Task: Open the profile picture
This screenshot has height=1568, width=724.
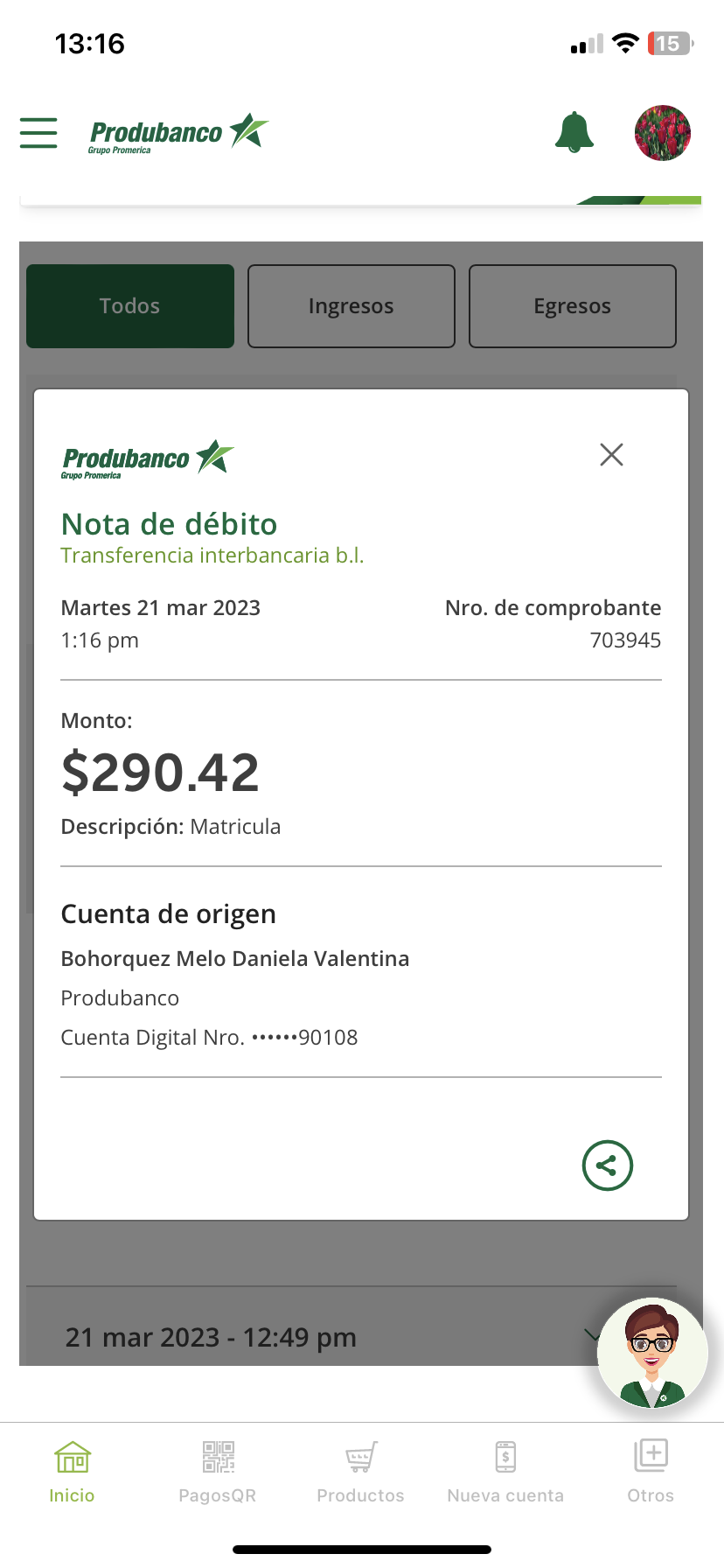Action: click(x=662, y=133)
